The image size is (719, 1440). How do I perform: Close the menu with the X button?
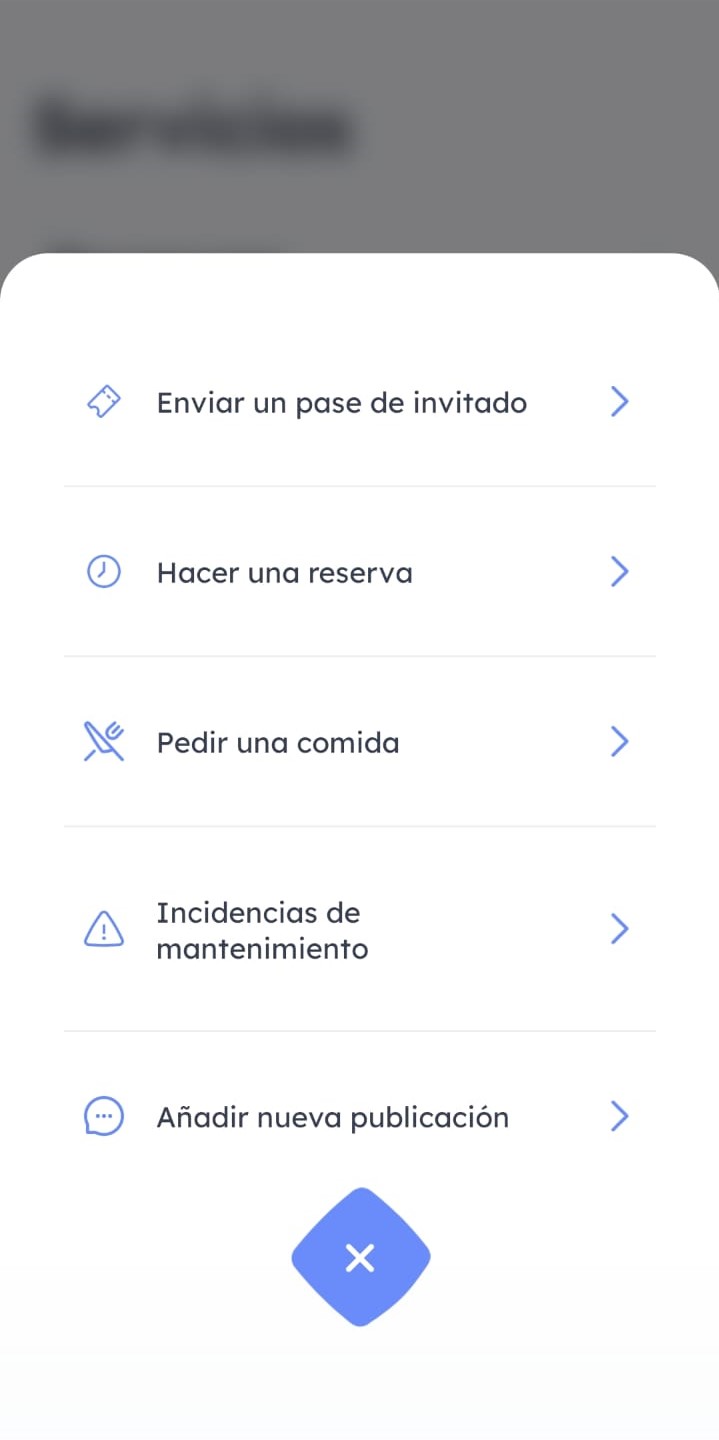[x=360, y=1258]
